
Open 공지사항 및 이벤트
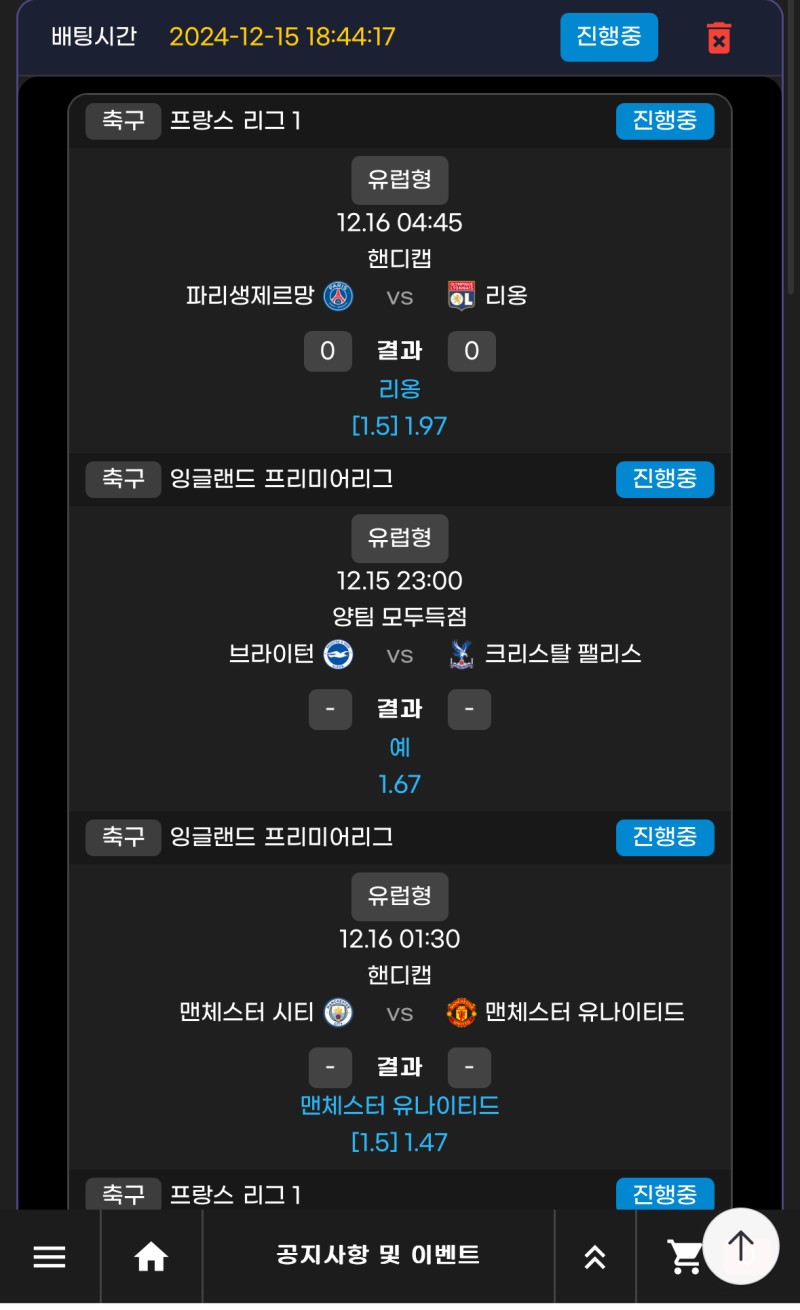378,1255
